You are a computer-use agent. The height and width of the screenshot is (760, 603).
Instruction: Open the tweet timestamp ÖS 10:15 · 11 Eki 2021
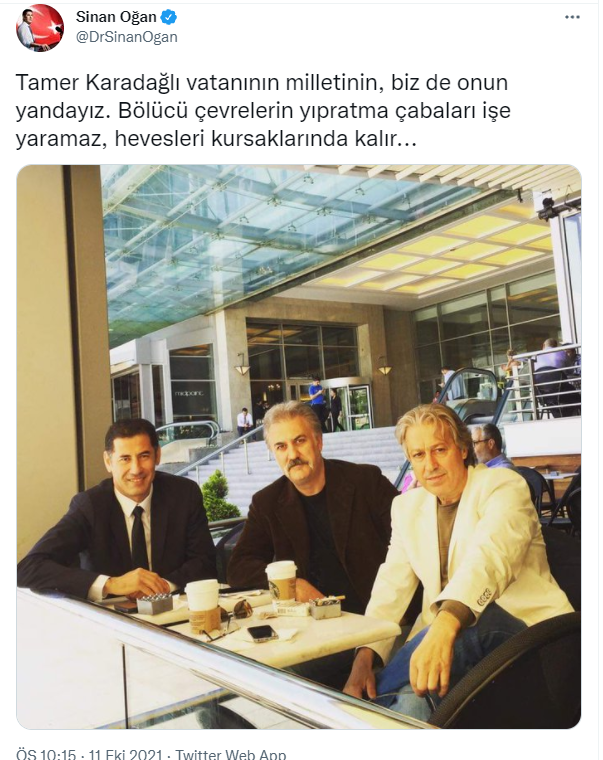click(87, 753)
